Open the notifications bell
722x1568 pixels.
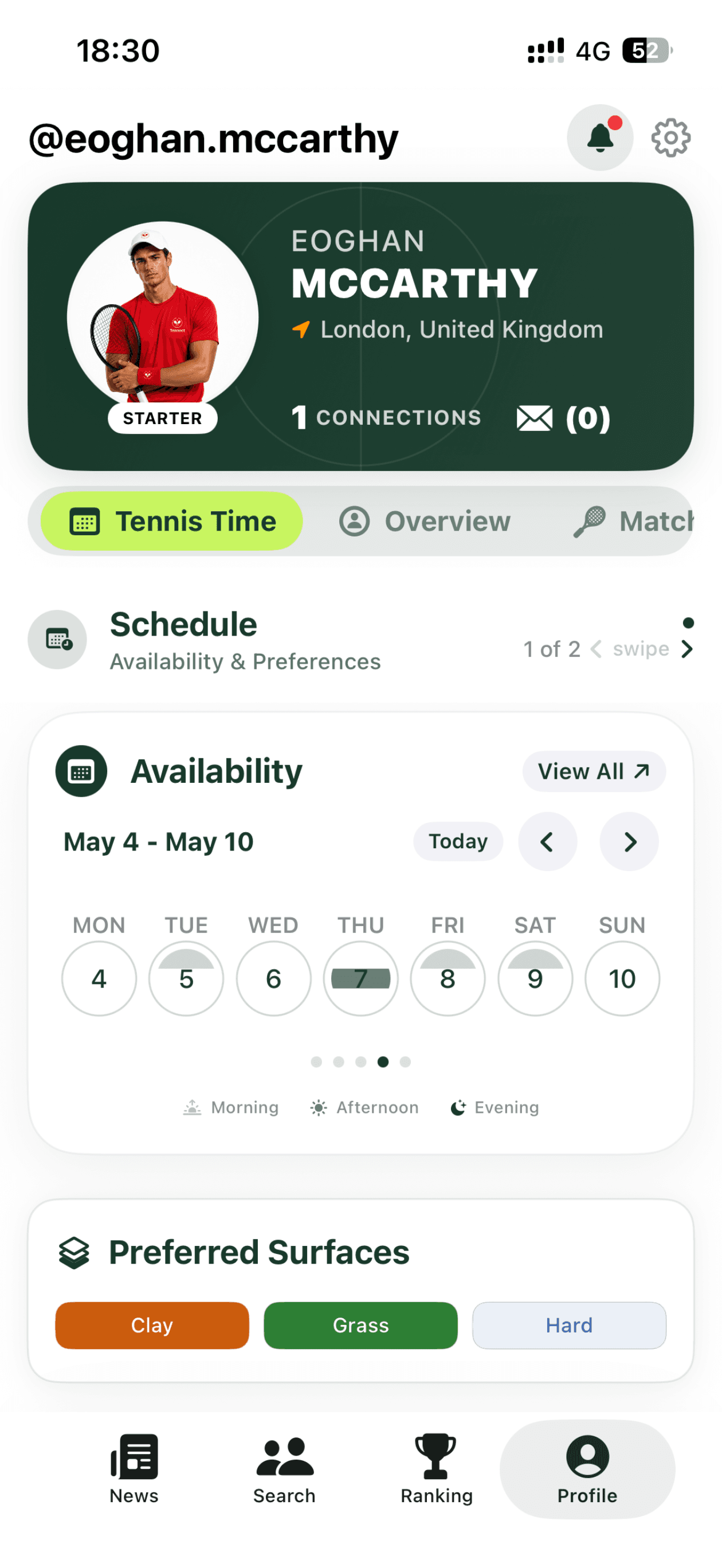pyautogui.click(x=599, y=138)
